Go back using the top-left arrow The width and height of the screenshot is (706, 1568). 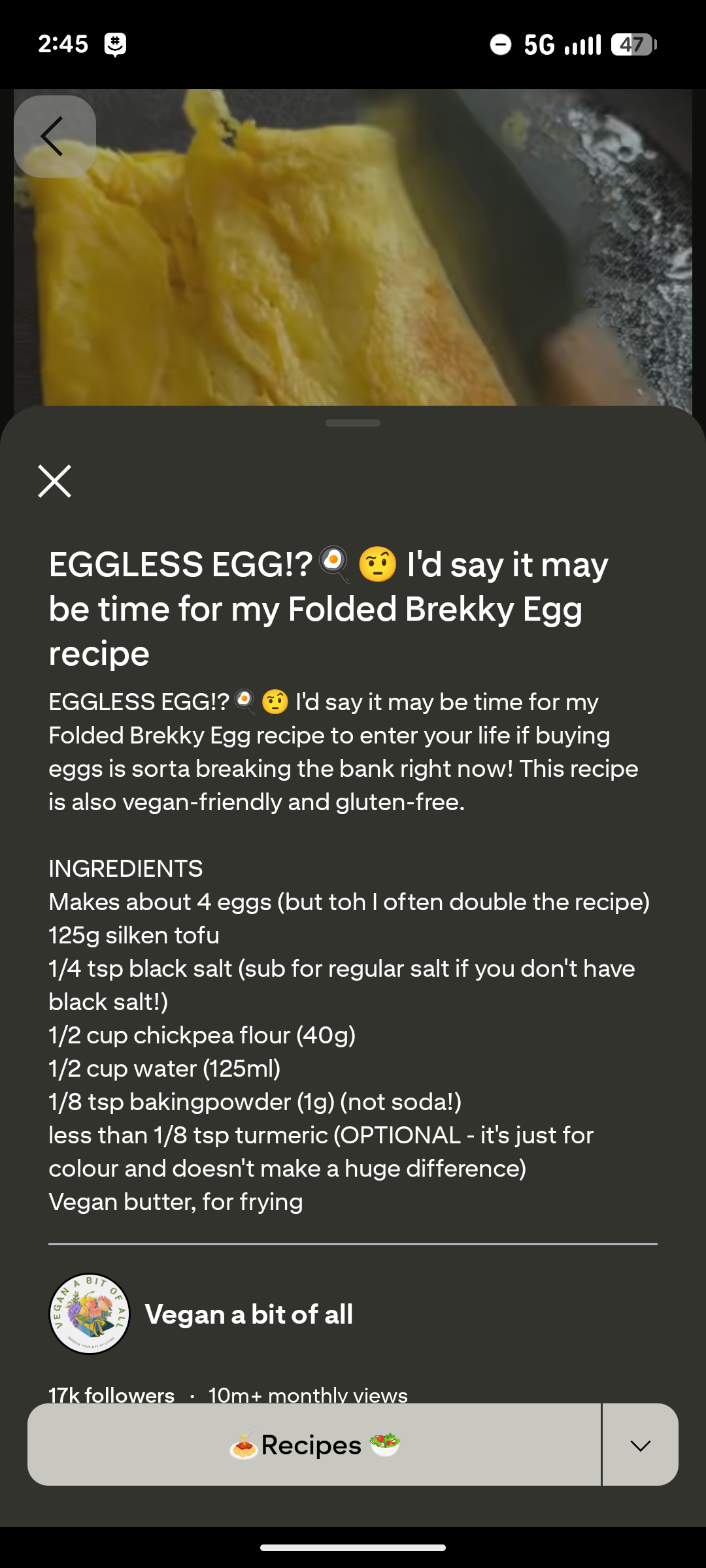pyautogui.click(x=54, y=137)
